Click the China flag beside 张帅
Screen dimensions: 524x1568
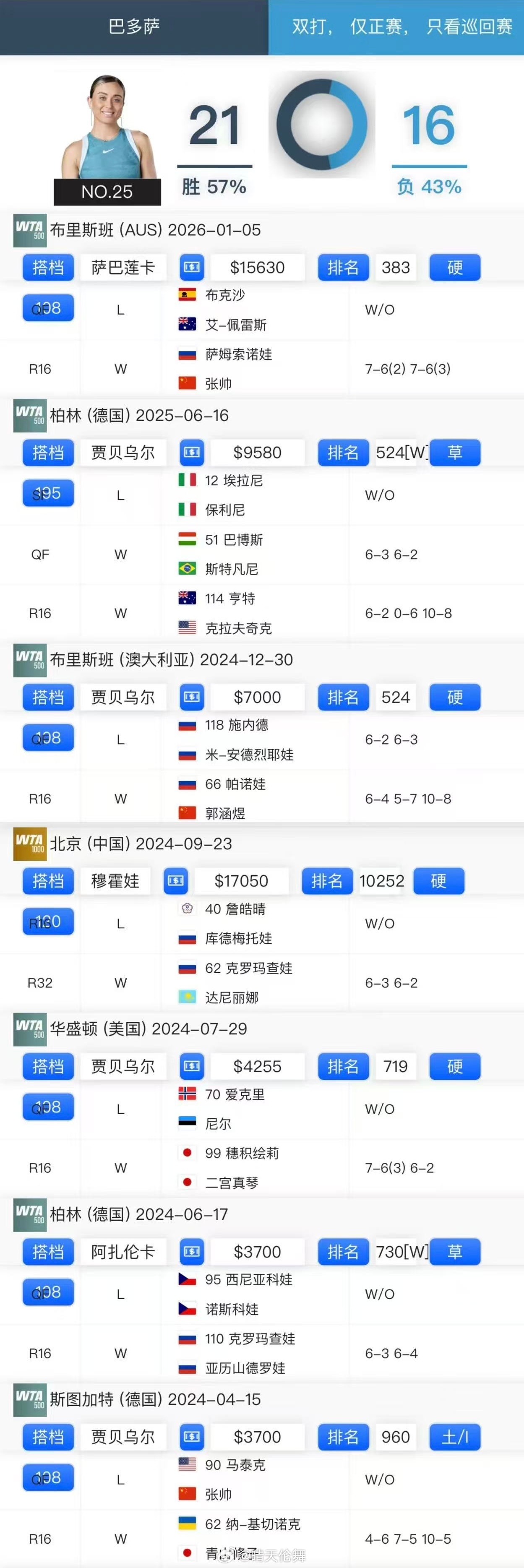click(186, 383)
